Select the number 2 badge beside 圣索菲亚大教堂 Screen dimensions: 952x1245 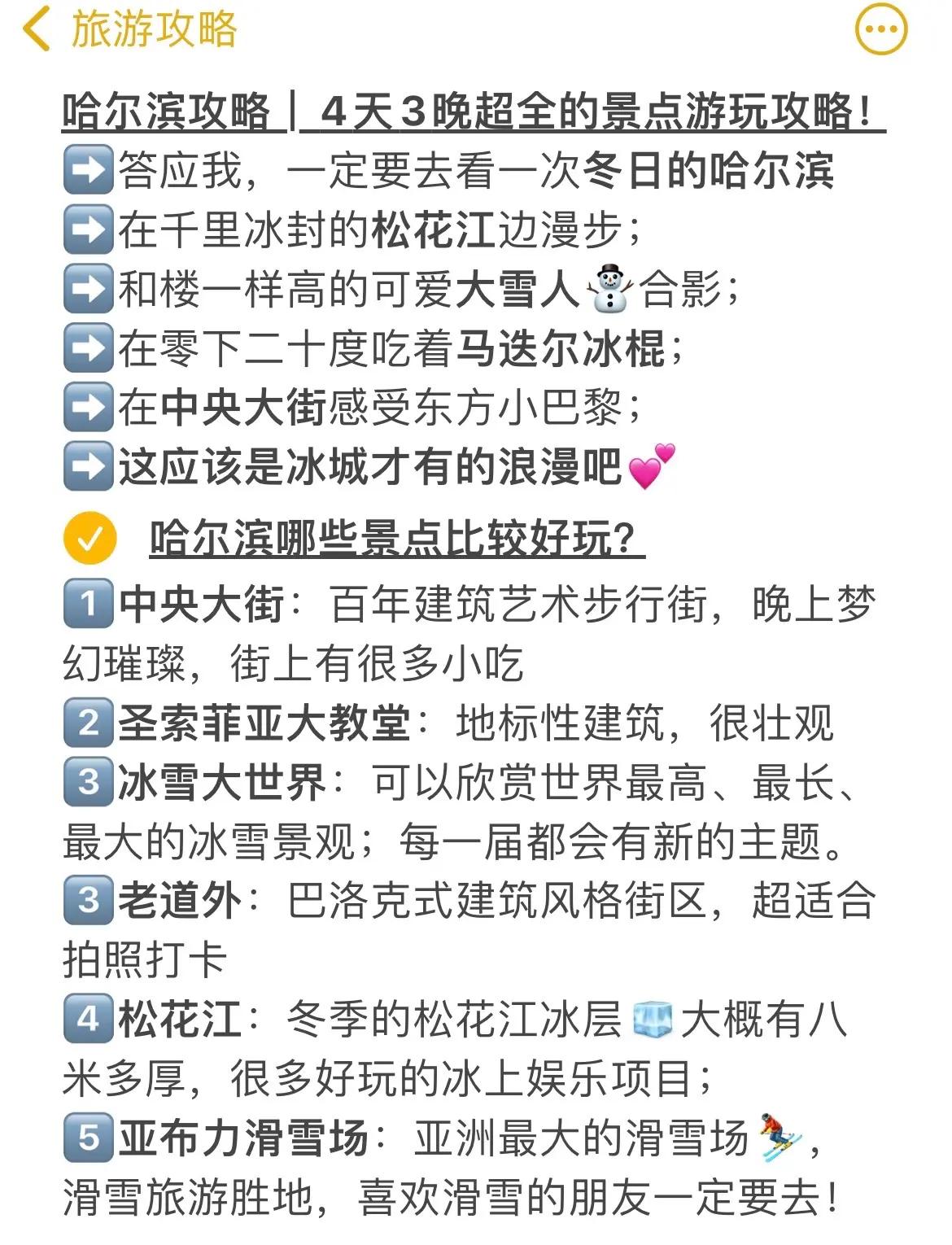pos(87,723)
